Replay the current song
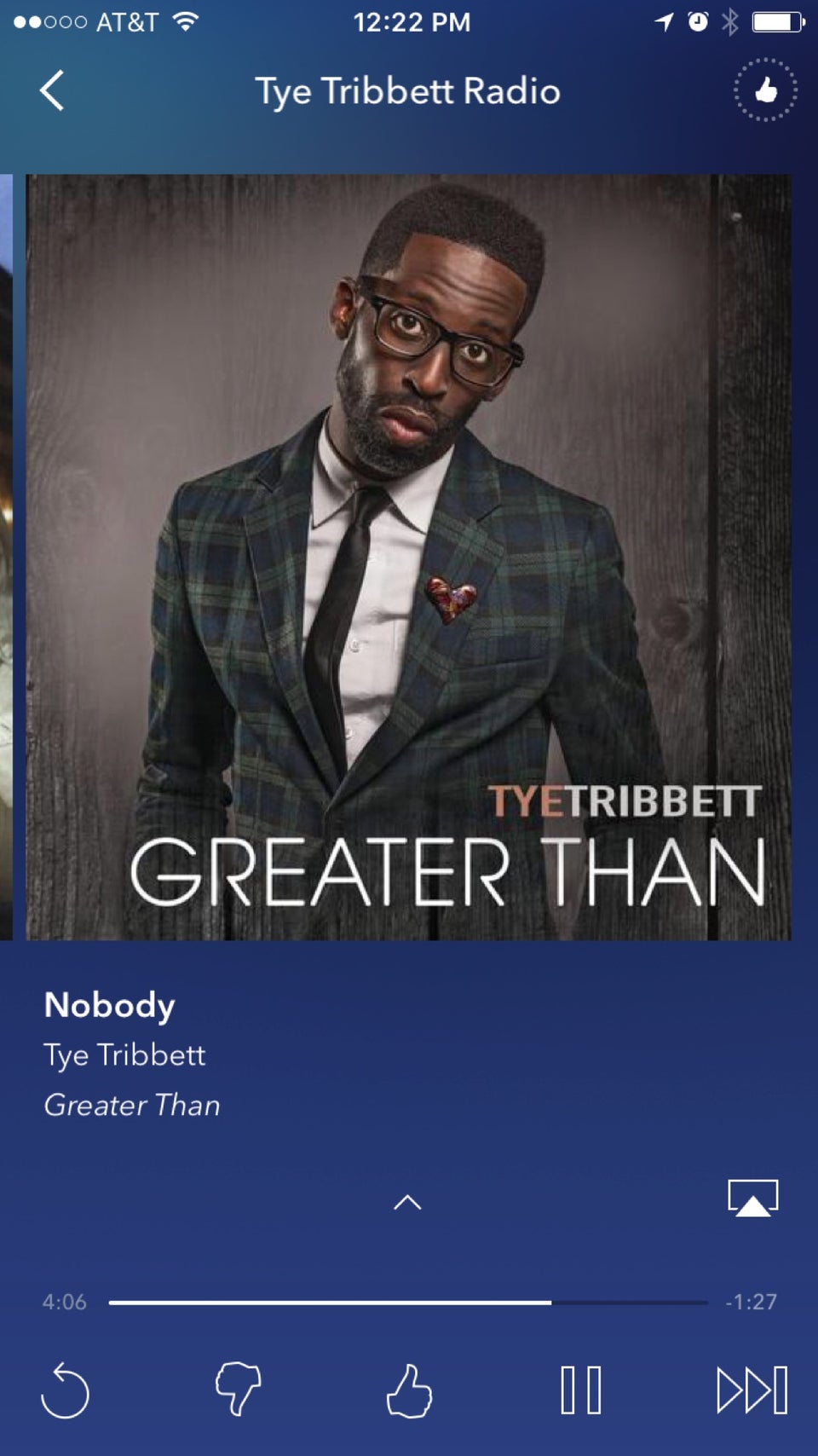 pos(66,1390)
